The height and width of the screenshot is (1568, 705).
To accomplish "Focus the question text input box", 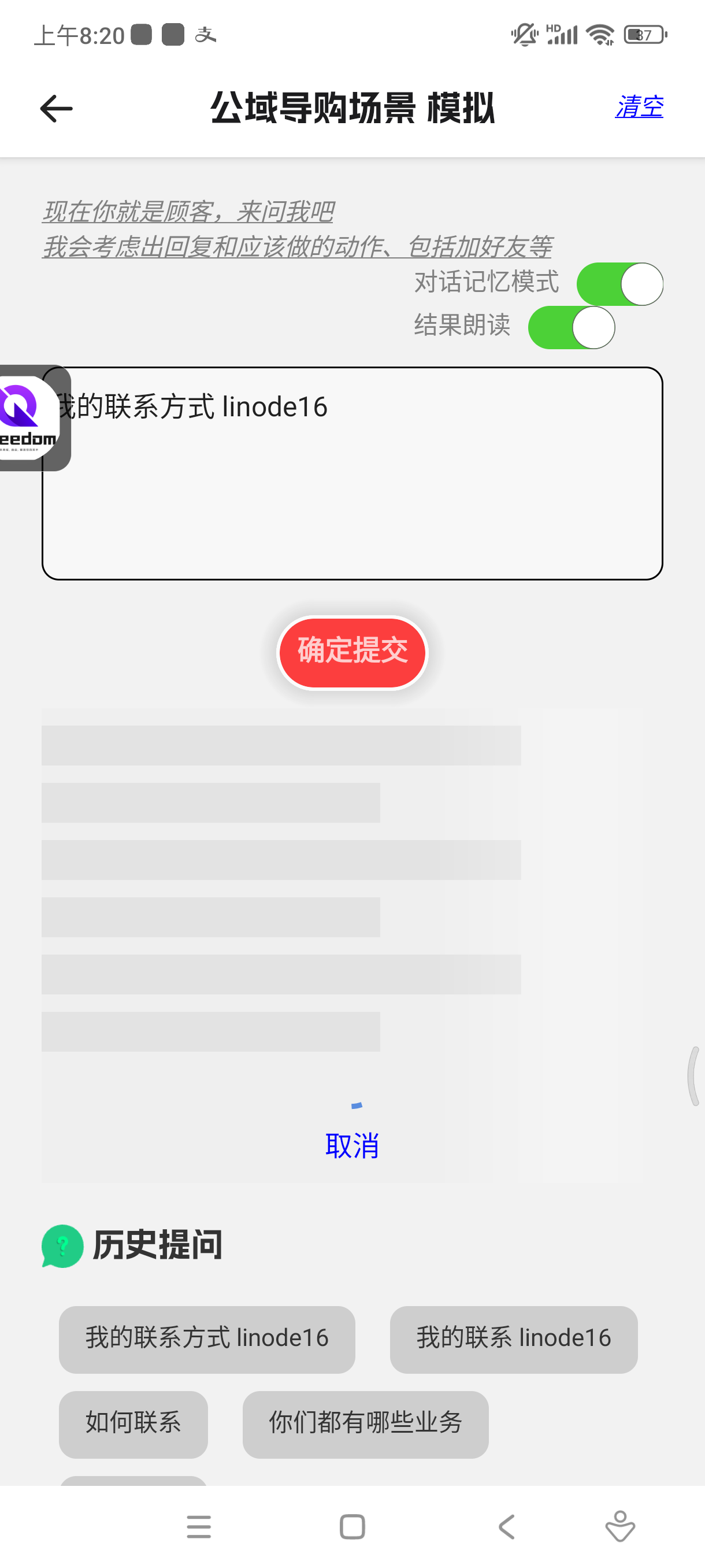I will pos(365,487).
